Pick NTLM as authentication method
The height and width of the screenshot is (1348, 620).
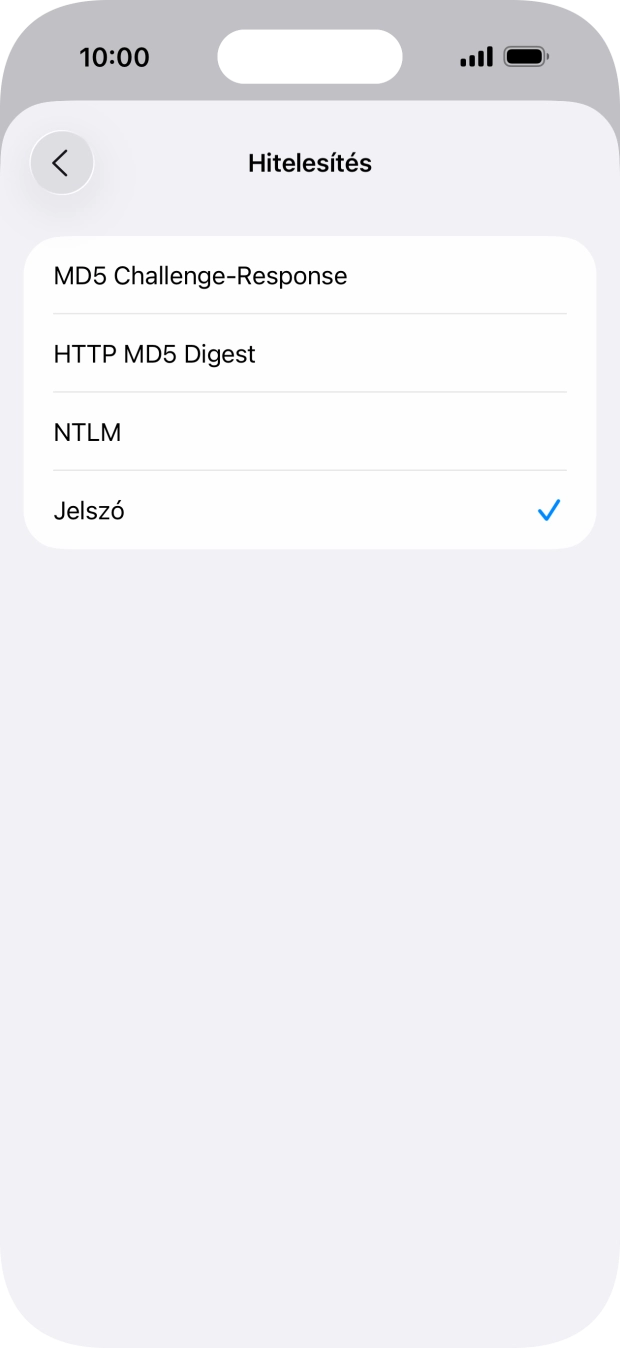point(309,433)
